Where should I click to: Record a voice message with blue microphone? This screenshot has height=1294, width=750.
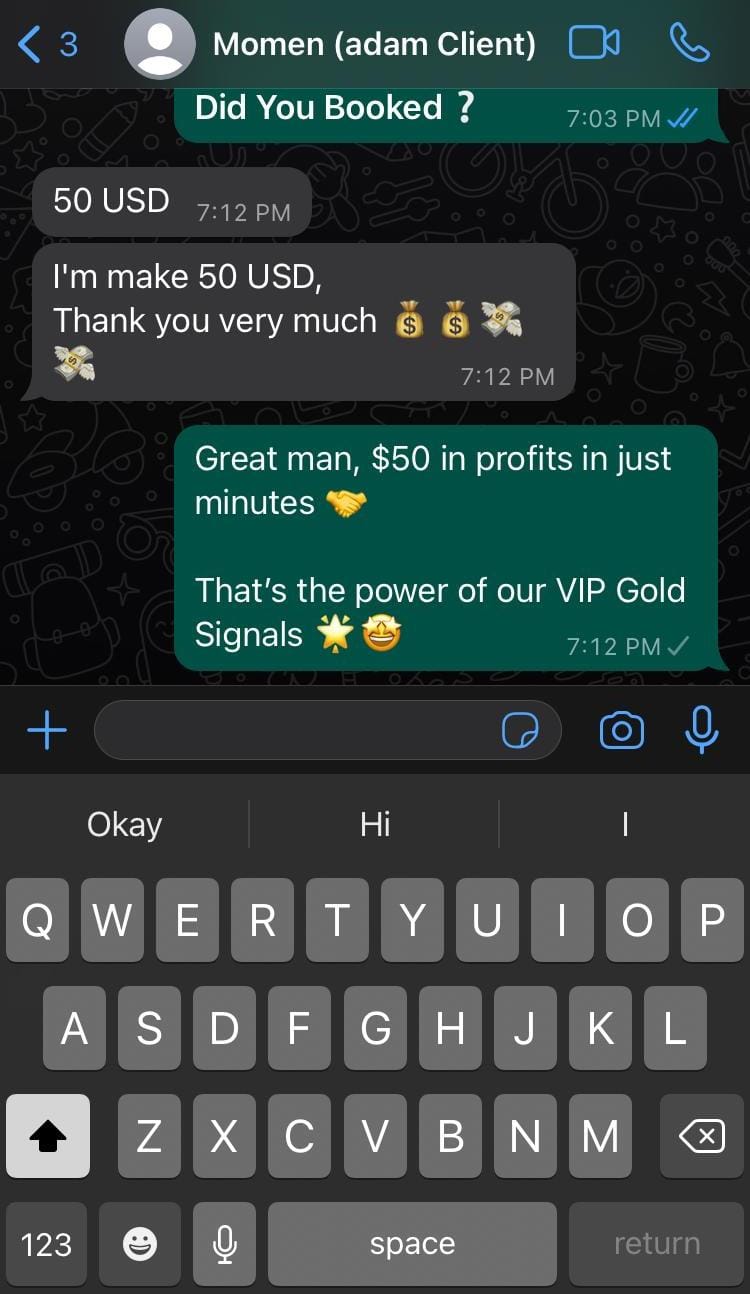click(x=702, y=729)
